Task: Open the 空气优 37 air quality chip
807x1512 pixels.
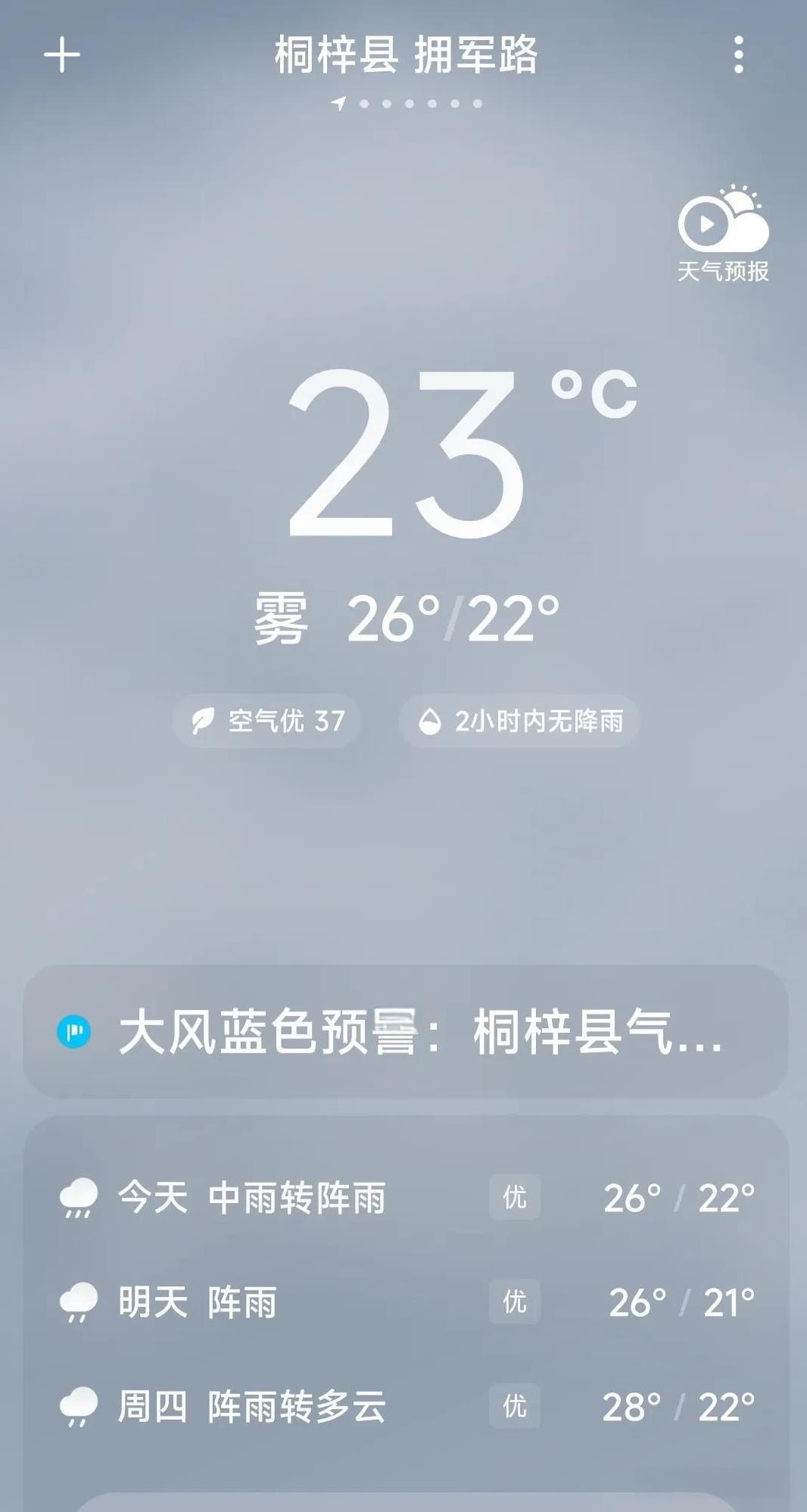Action: pyautogui.click(x=266, y=721)
